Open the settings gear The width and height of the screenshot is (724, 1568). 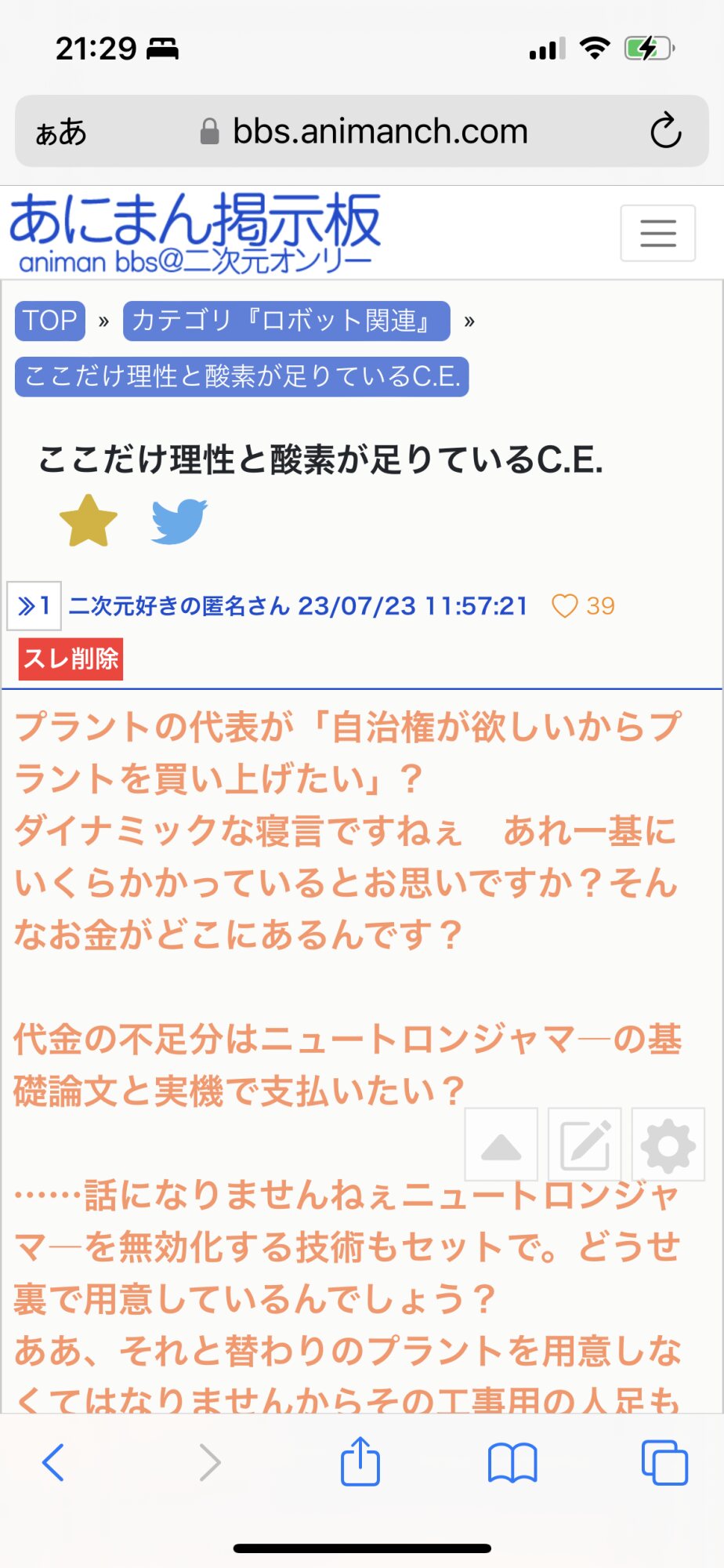point(668,1145)
